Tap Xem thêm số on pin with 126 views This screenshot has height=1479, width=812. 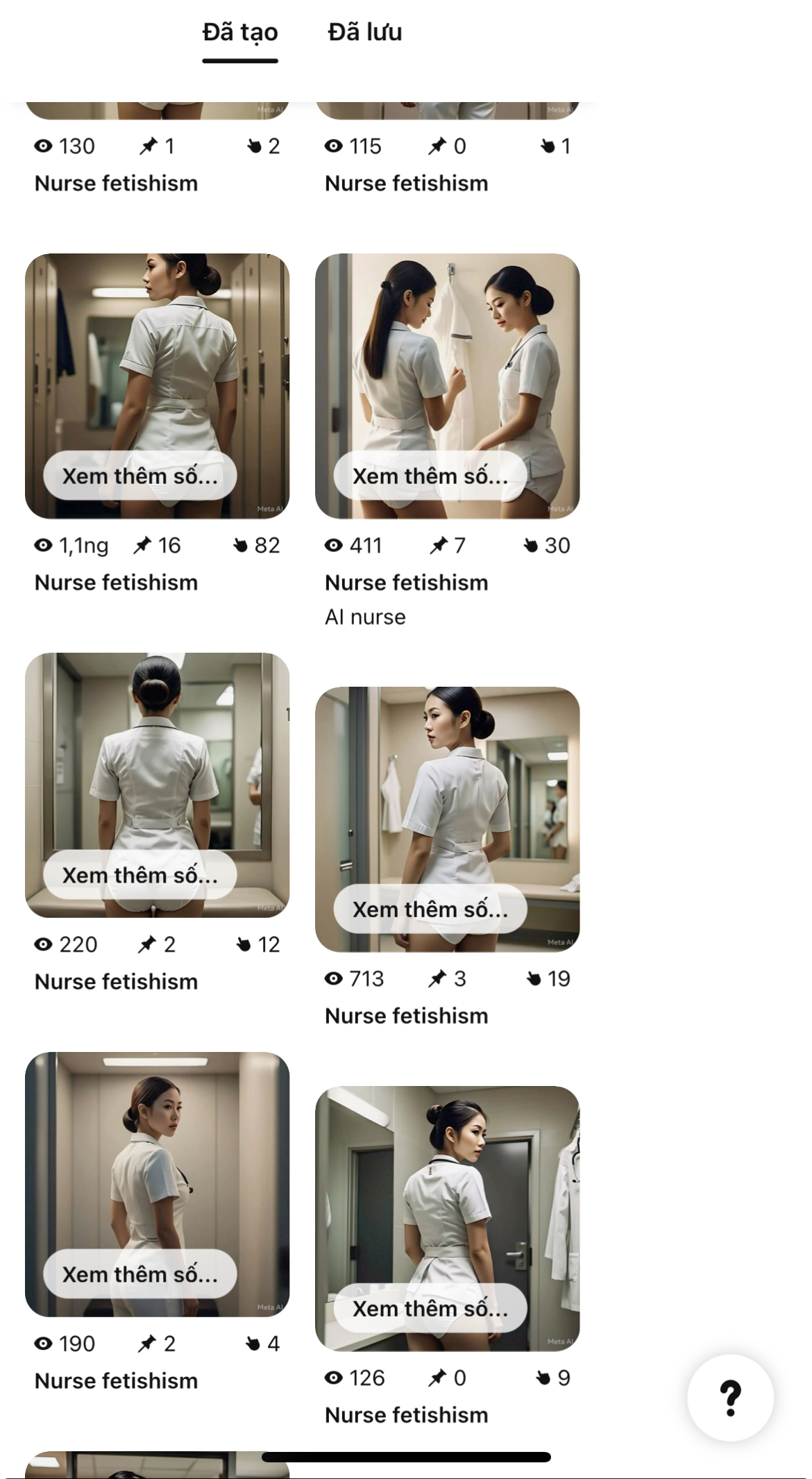[430, 1308]
